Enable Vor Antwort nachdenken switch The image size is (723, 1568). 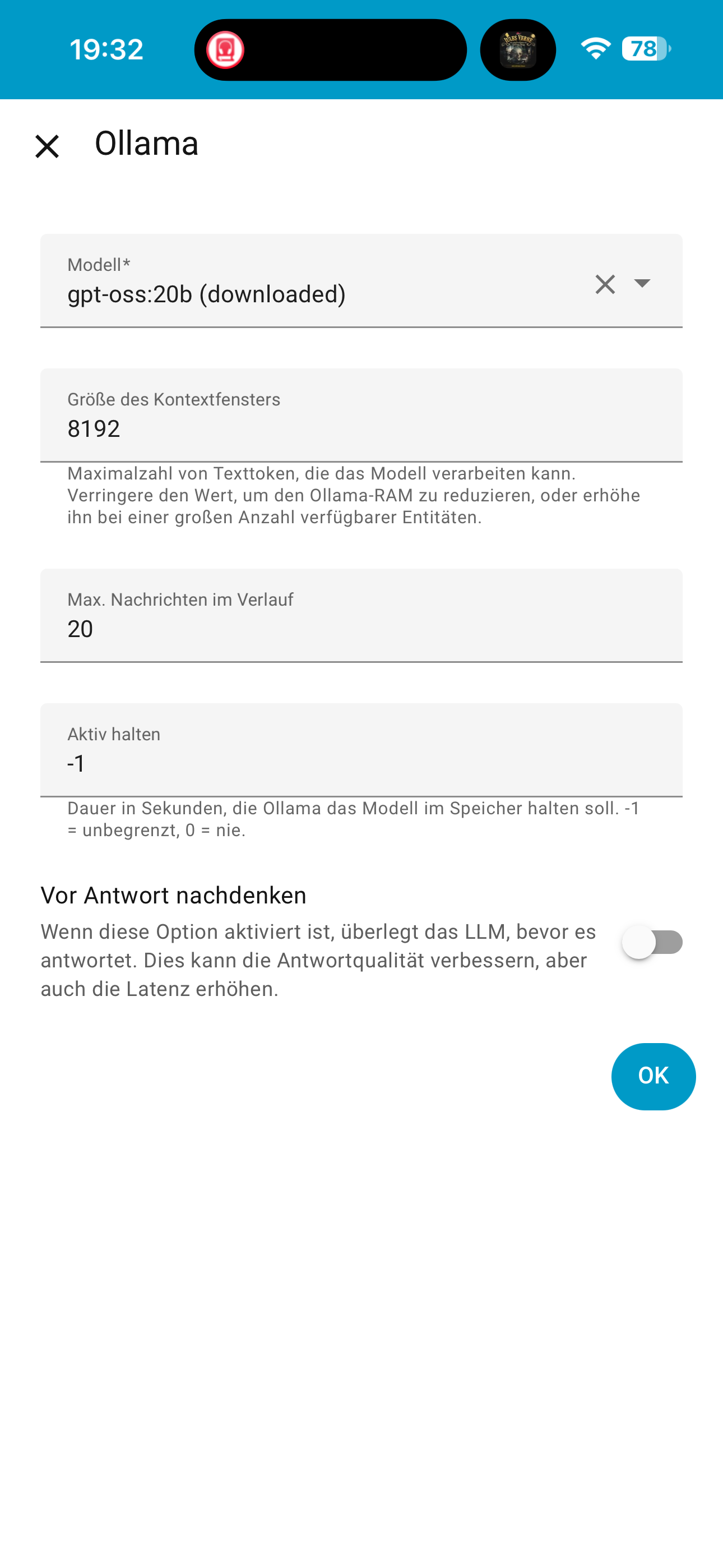point(652,942)
